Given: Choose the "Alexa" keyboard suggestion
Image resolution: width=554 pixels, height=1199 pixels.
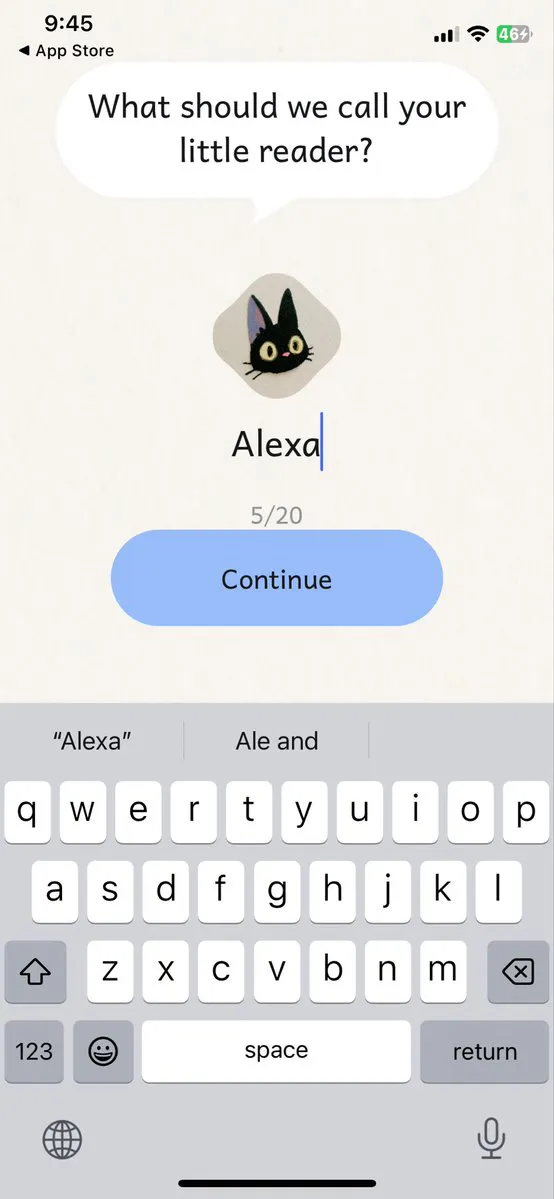Looking at the screenshot, I should coord(92,741).
